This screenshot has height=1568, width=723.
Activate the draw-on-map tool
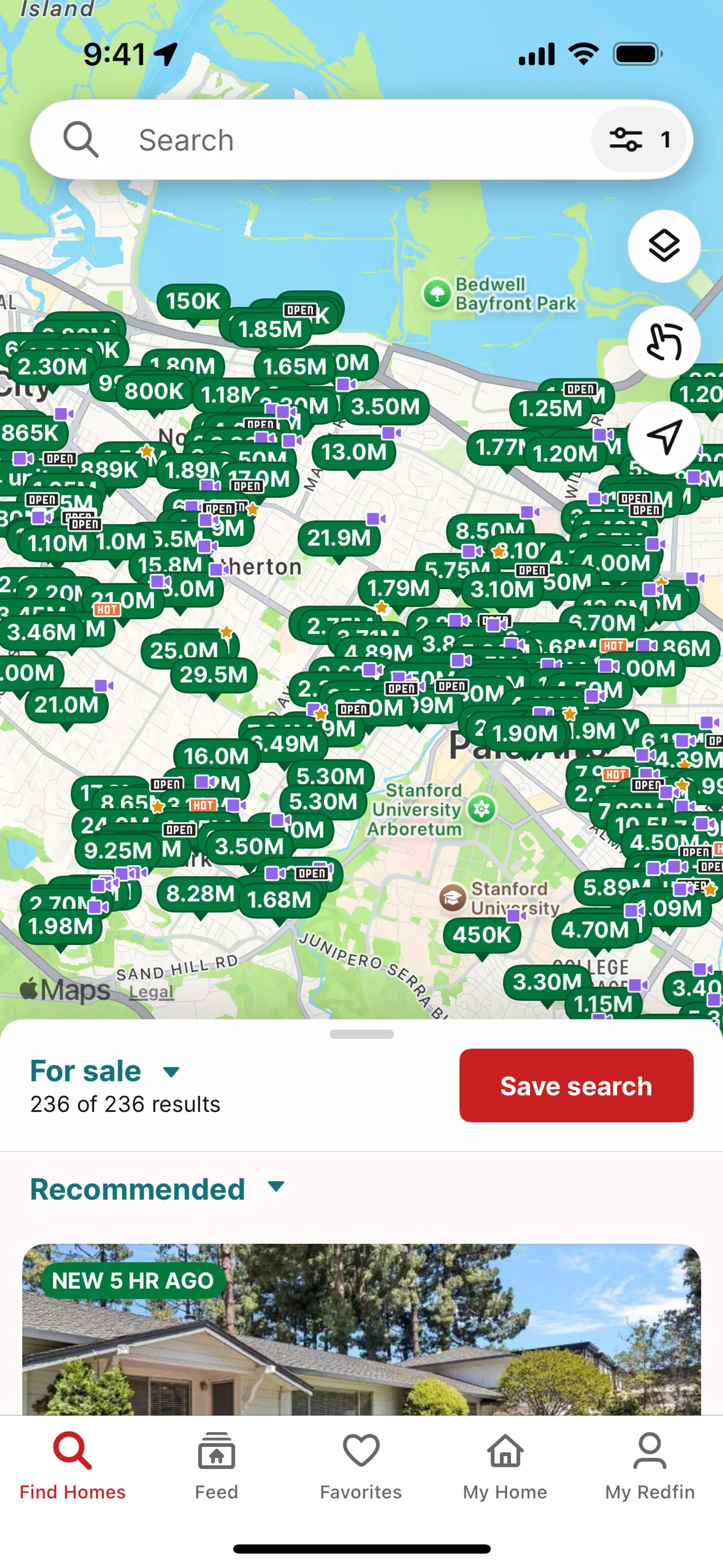pyautogui.click(x=664, y=342)
